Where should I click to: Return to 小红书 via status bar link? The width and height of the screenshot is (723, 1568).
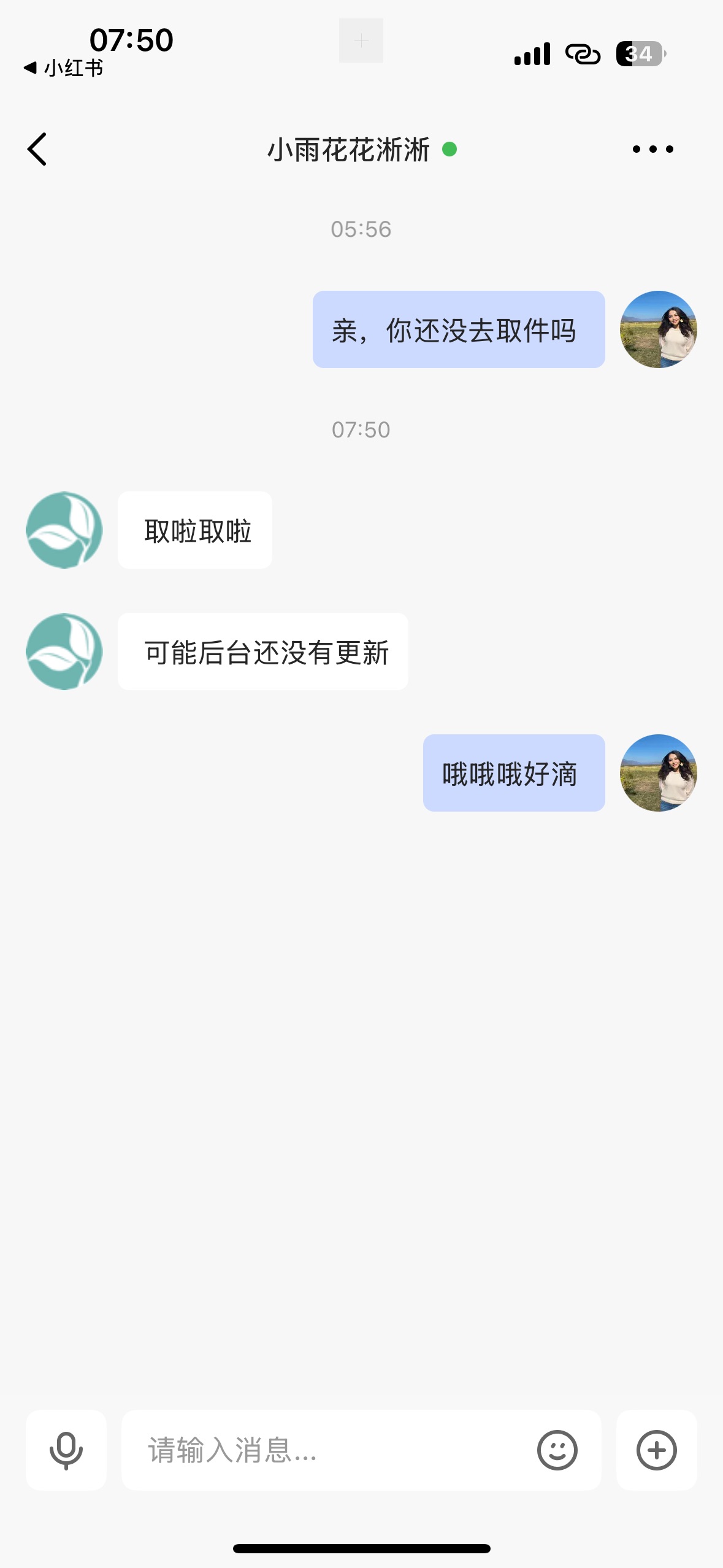[x=64, y=68]
